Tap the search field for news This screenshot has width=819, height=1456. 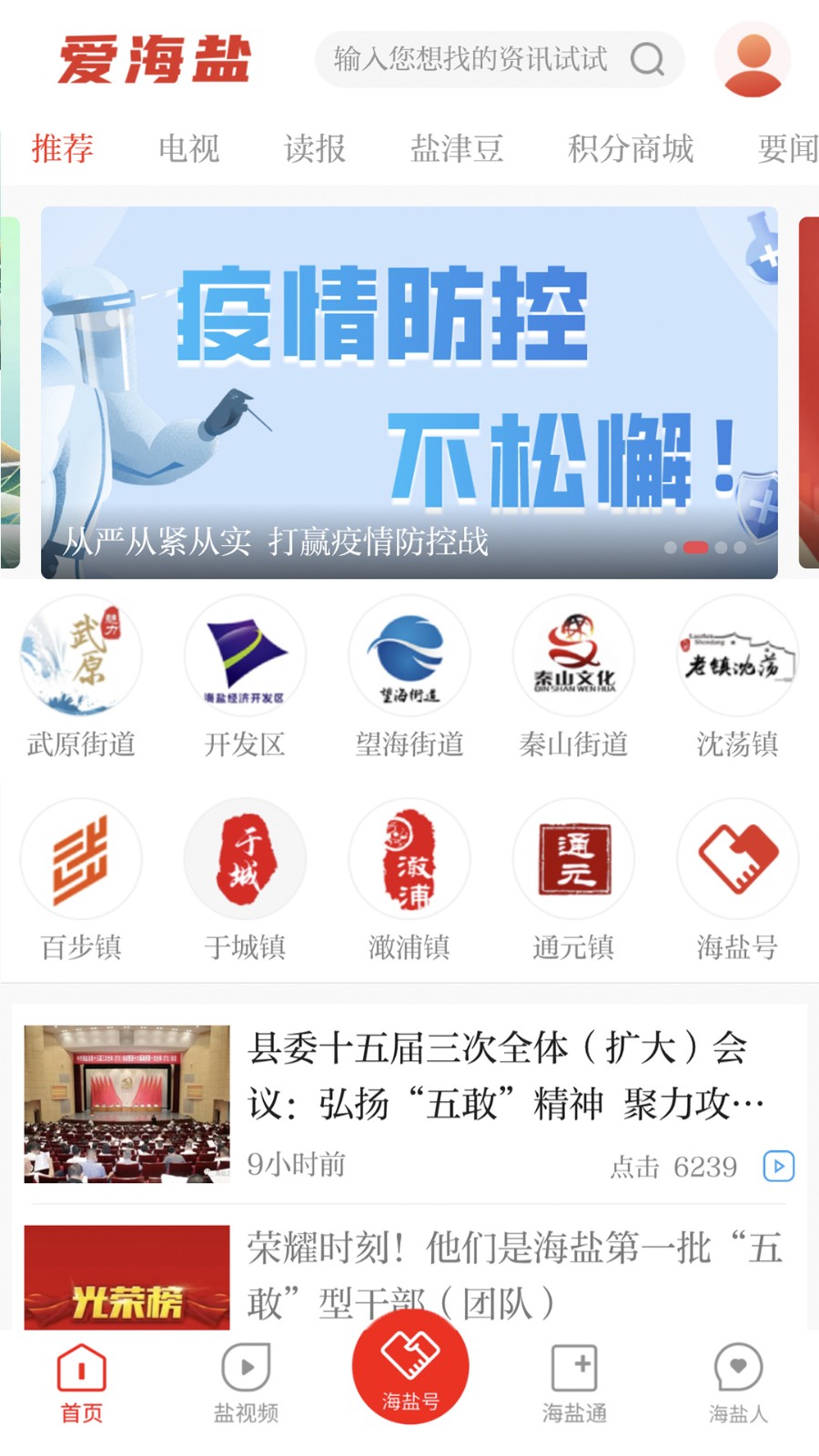pos(482,60)
